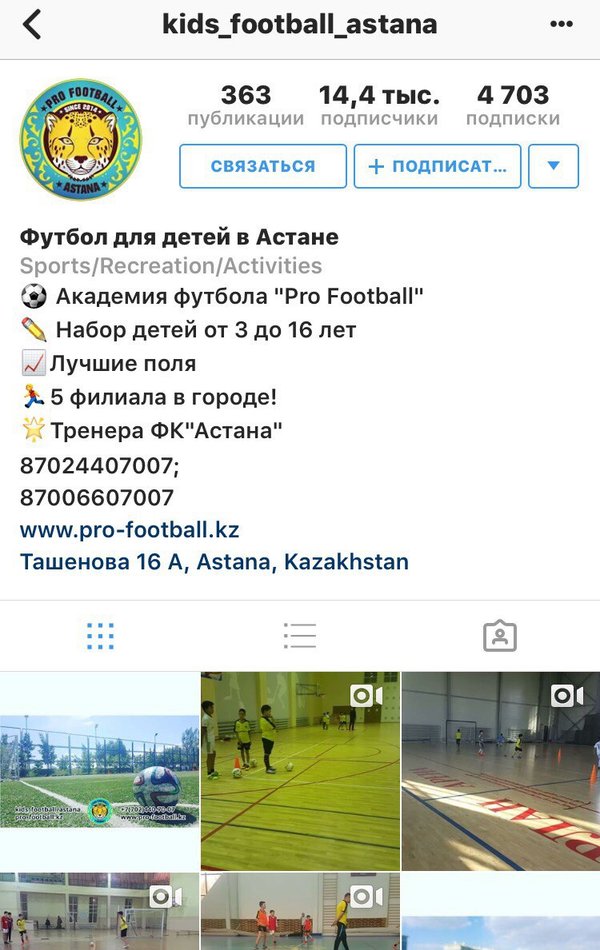Expand suggested accounts dropdown arrow
The height and width of the screenshot is (950, 600).
(553, 167)
